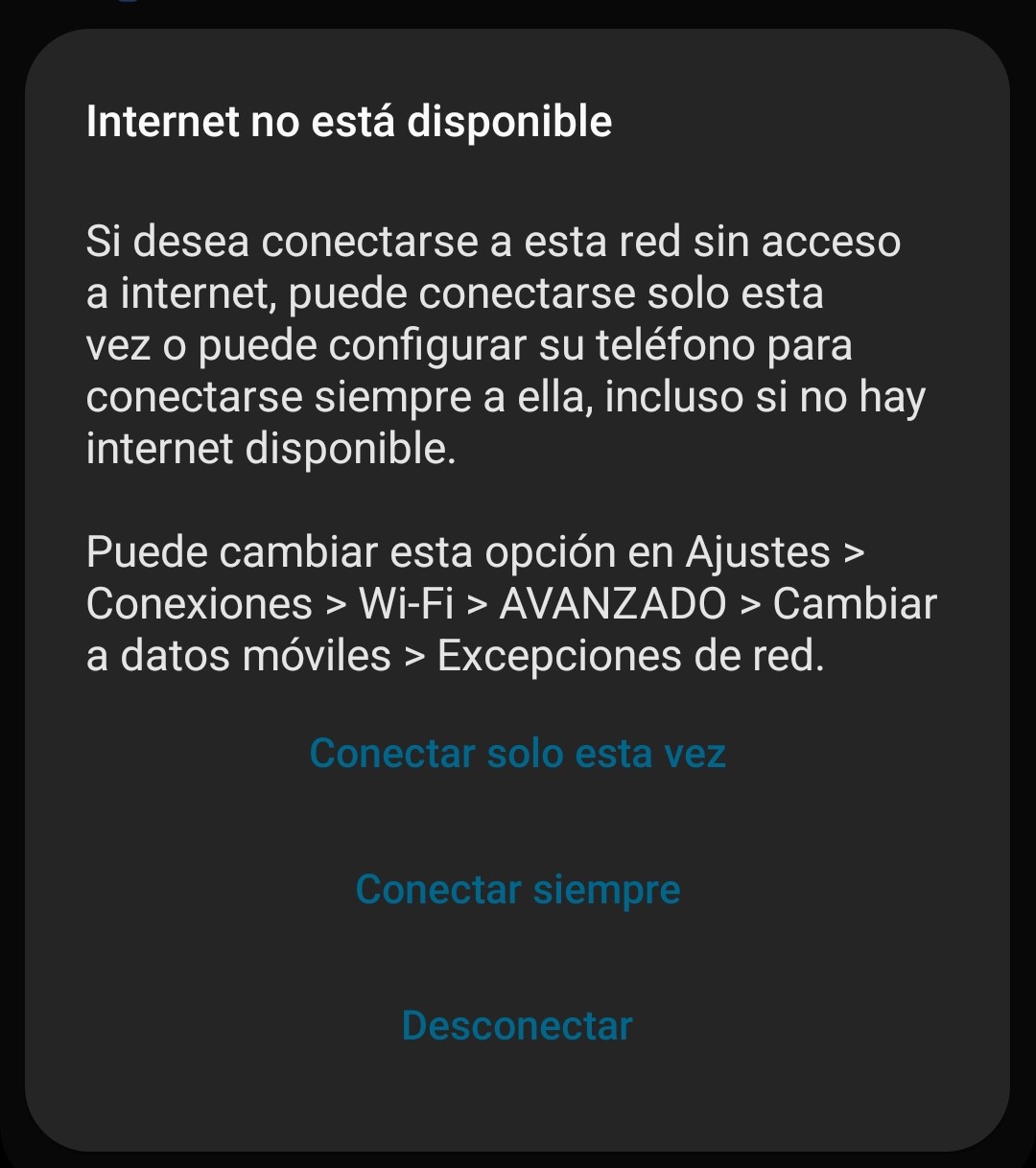Select 'Desconectar' to disconnect
The width and height of the screenshot is (1036, 1168).
point(517,1026)
